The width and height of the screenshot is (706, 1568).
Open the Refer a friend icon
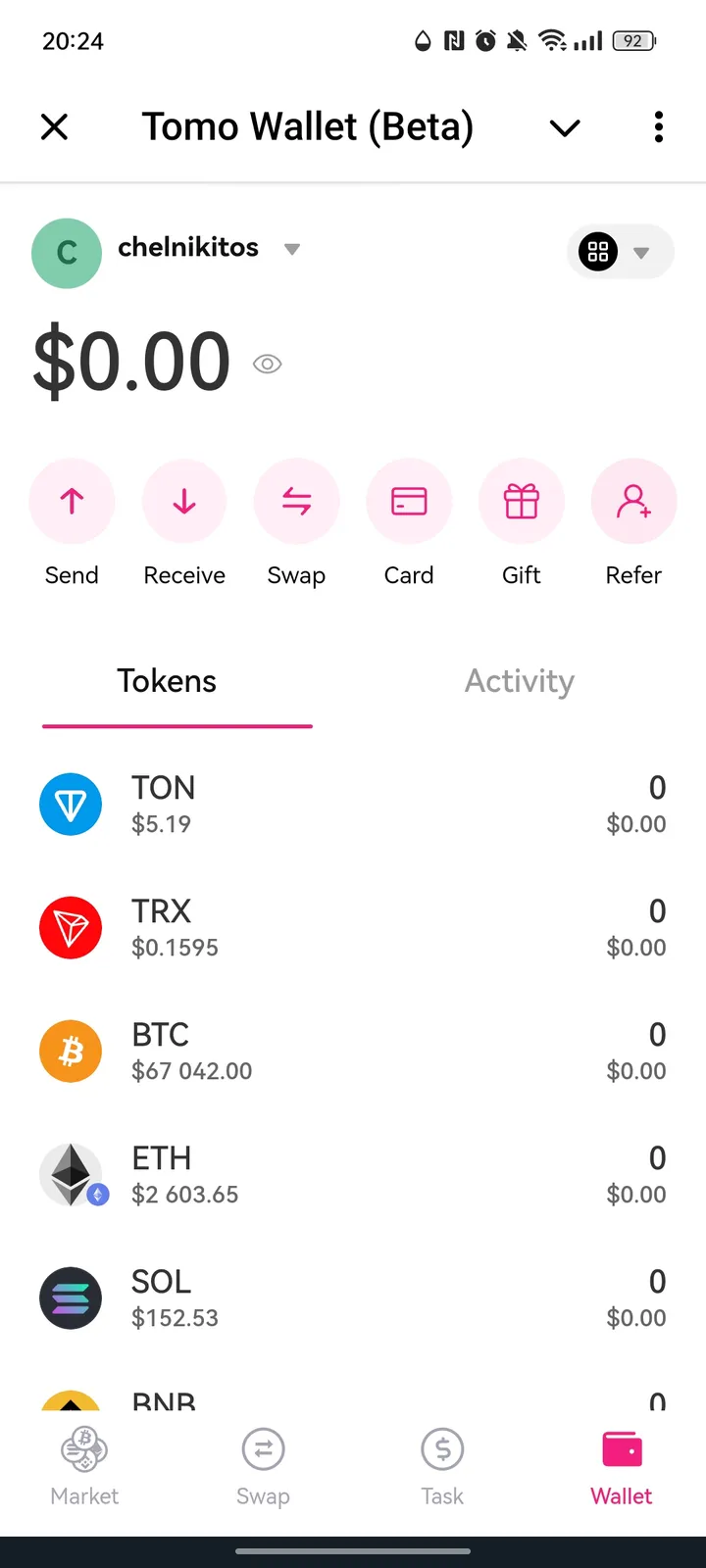coord(633,501)
